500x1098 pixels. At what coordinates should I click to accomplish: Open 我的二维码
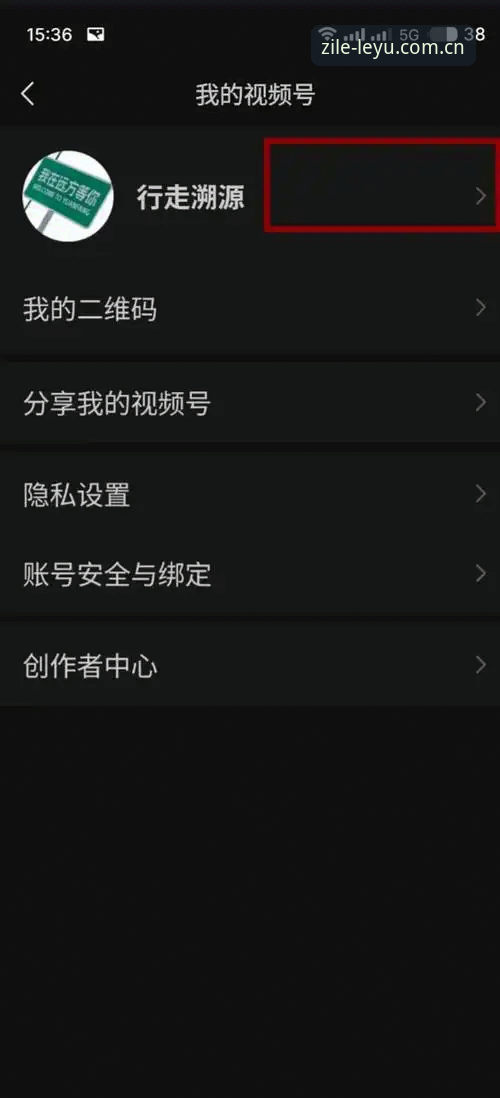[x=250, y=309]
